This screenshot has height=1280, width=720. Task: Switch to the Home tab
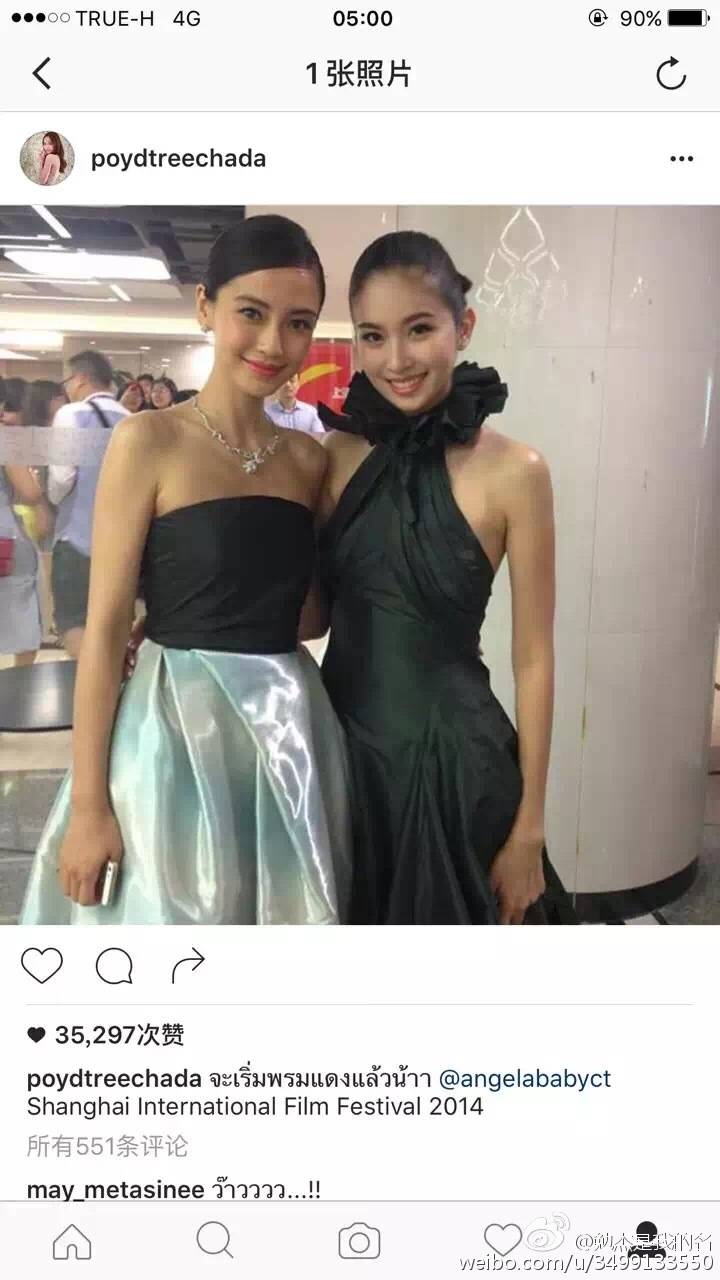click(72, 1241)
